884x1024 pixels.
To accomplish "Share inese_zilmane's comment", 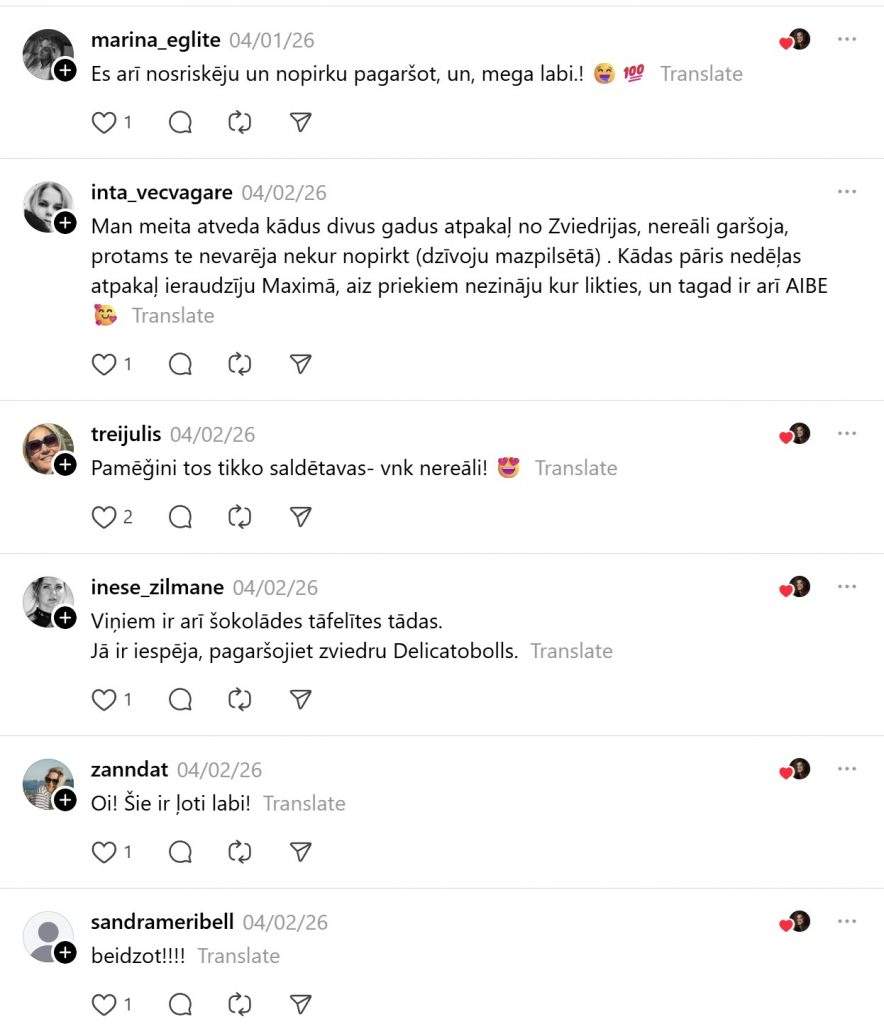I will 300,700.
